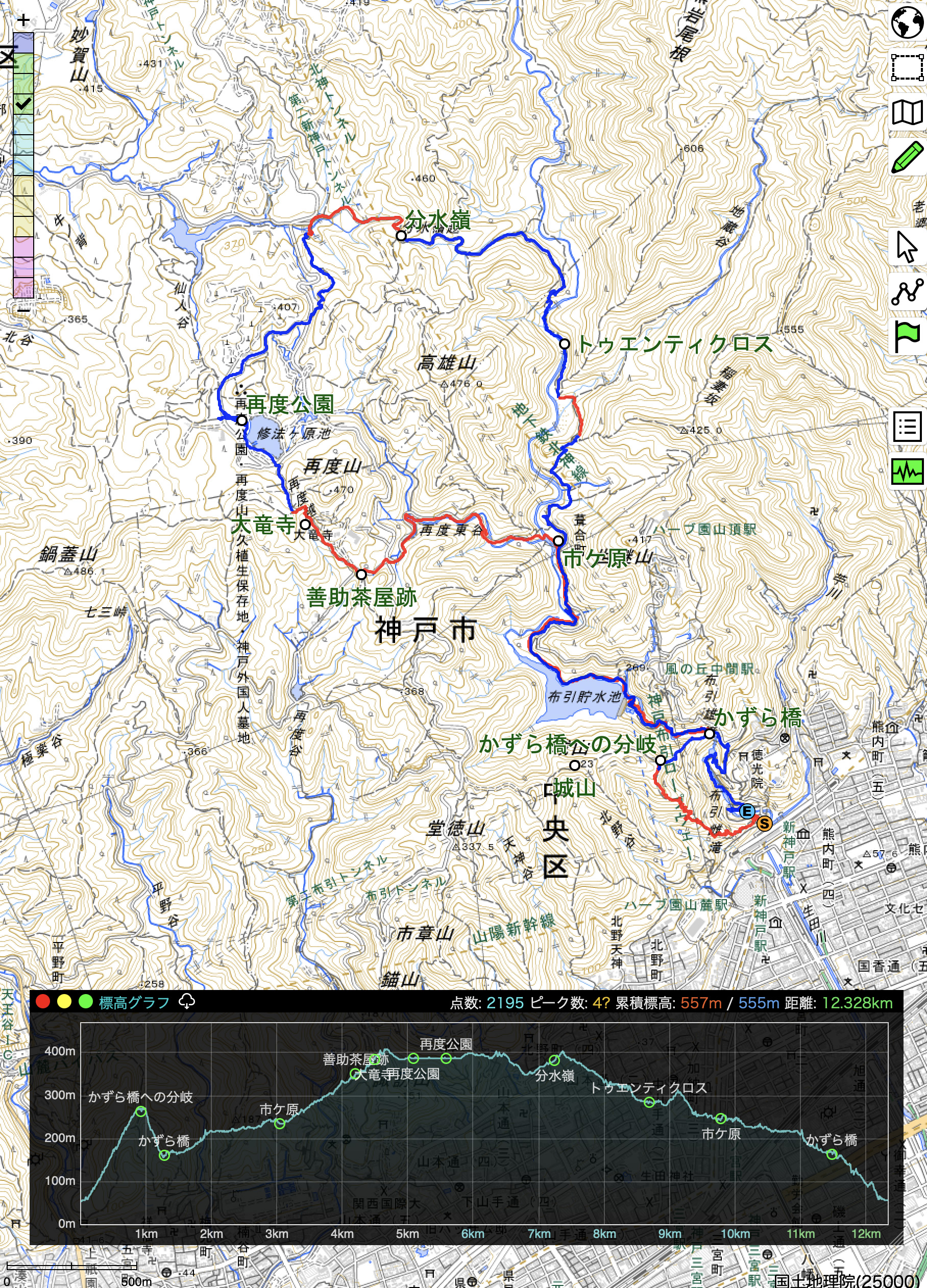This screenshot has width=927, height=1288.
Task: Select the green pencil edit tool
Action: click(907, 157)
